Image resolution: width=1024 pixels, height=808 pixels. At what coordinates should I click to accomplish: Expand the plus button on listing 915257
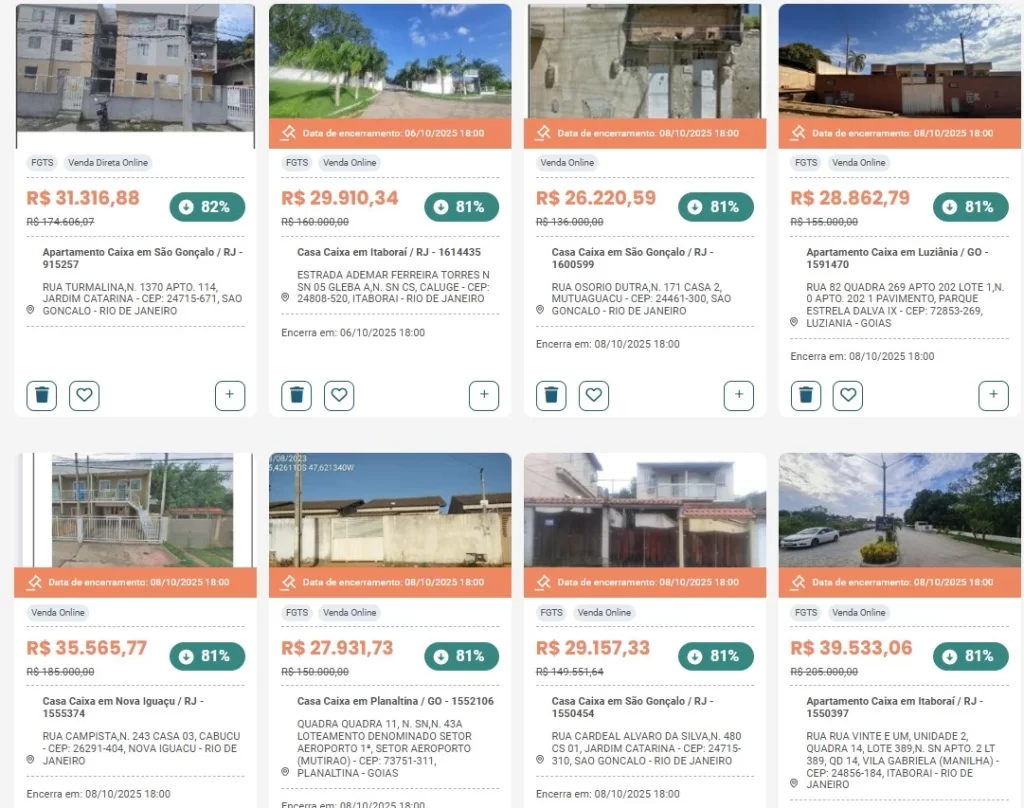(x=229, y=395)
